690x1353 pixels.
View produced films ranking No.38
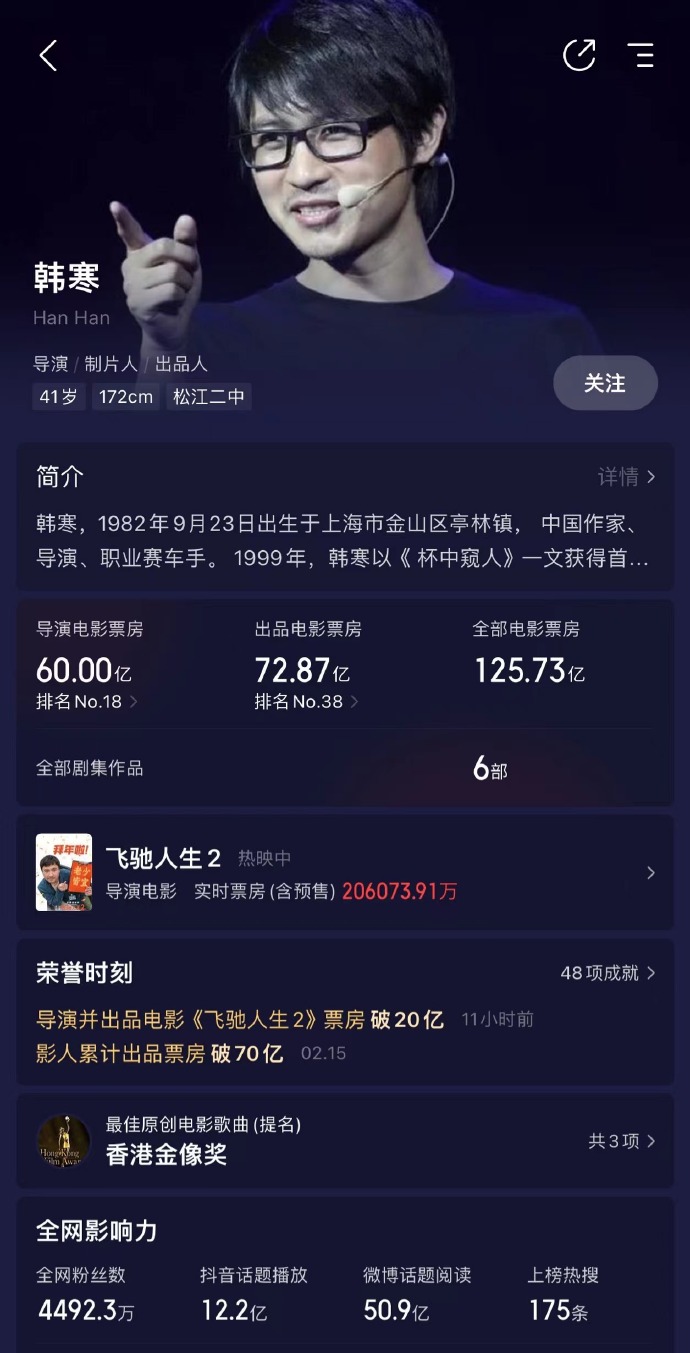point(305,702)
